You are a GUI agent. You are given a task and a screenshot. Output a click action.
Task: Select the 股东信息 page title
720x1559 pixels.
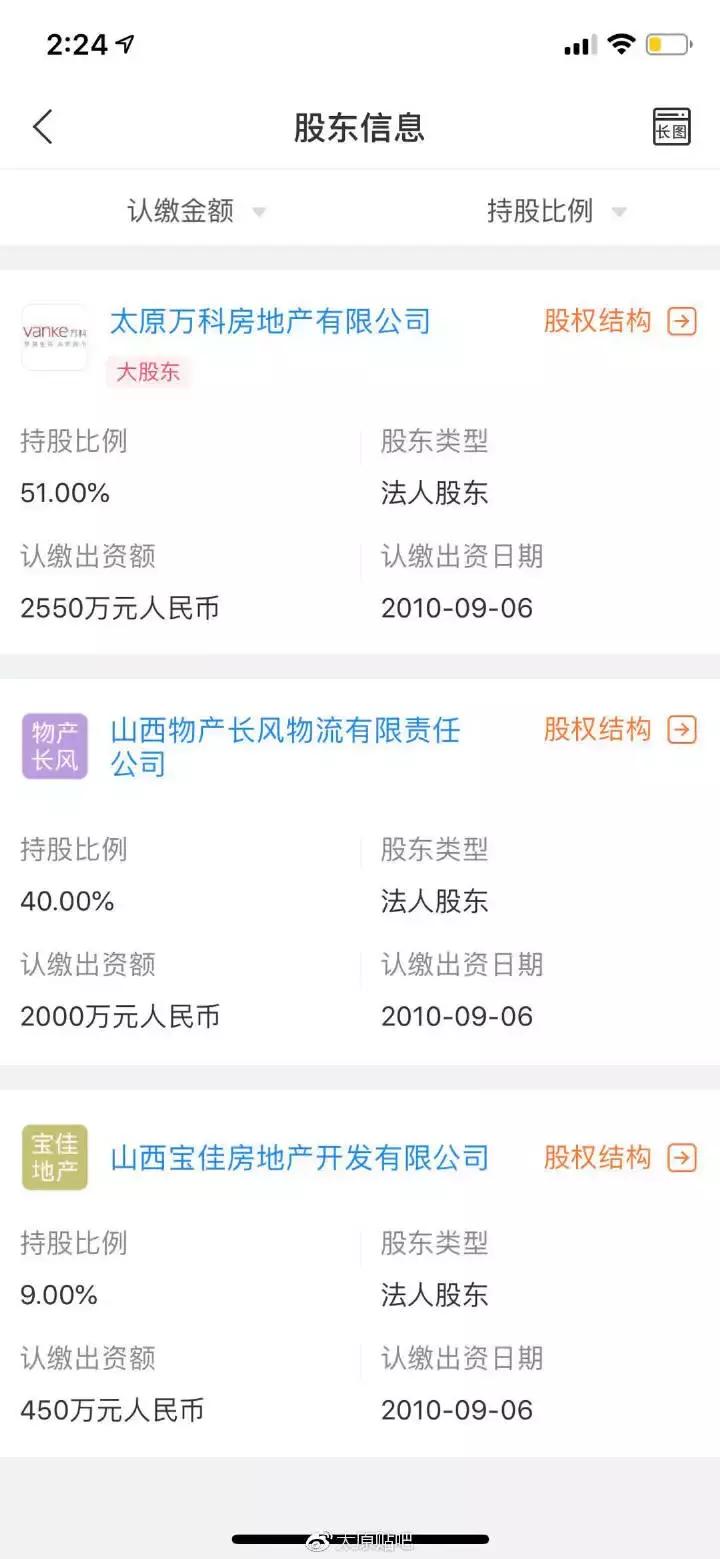(x=360, y=125)
